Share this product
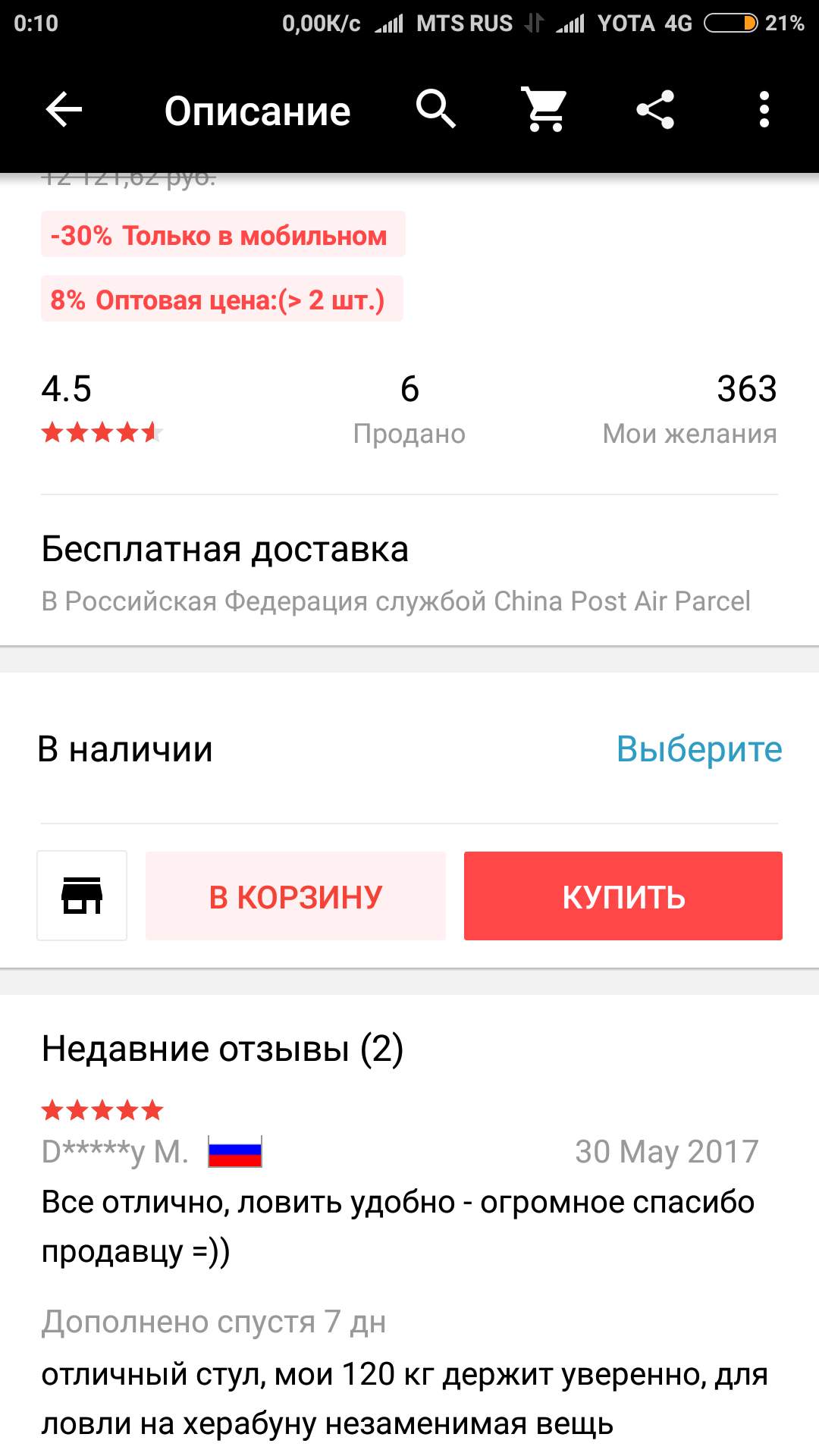The width and height of the screenshot is (819, 1456). [x=655, y=111]
